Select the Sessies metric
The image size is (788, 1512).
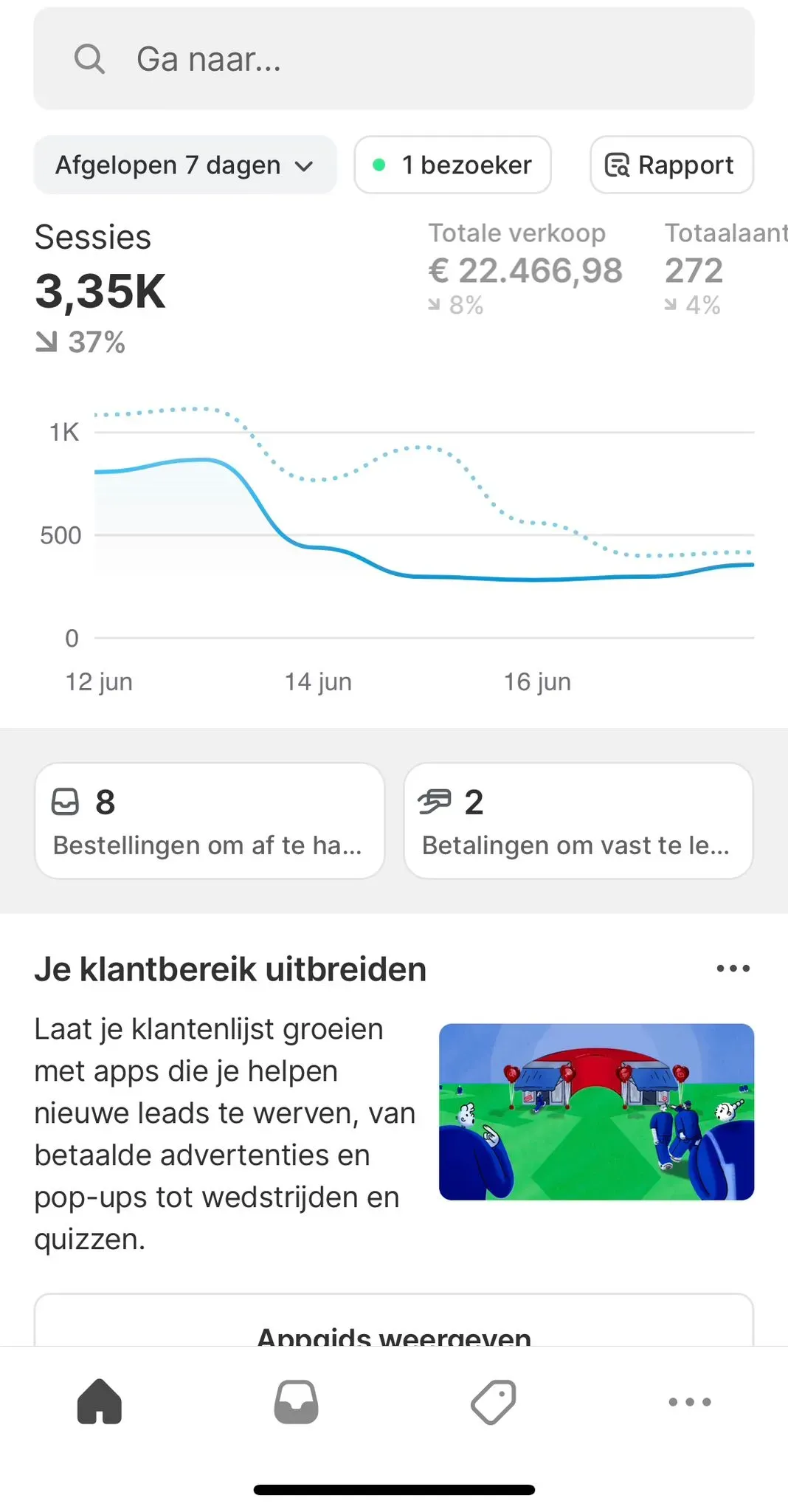[x=100, y=289]
